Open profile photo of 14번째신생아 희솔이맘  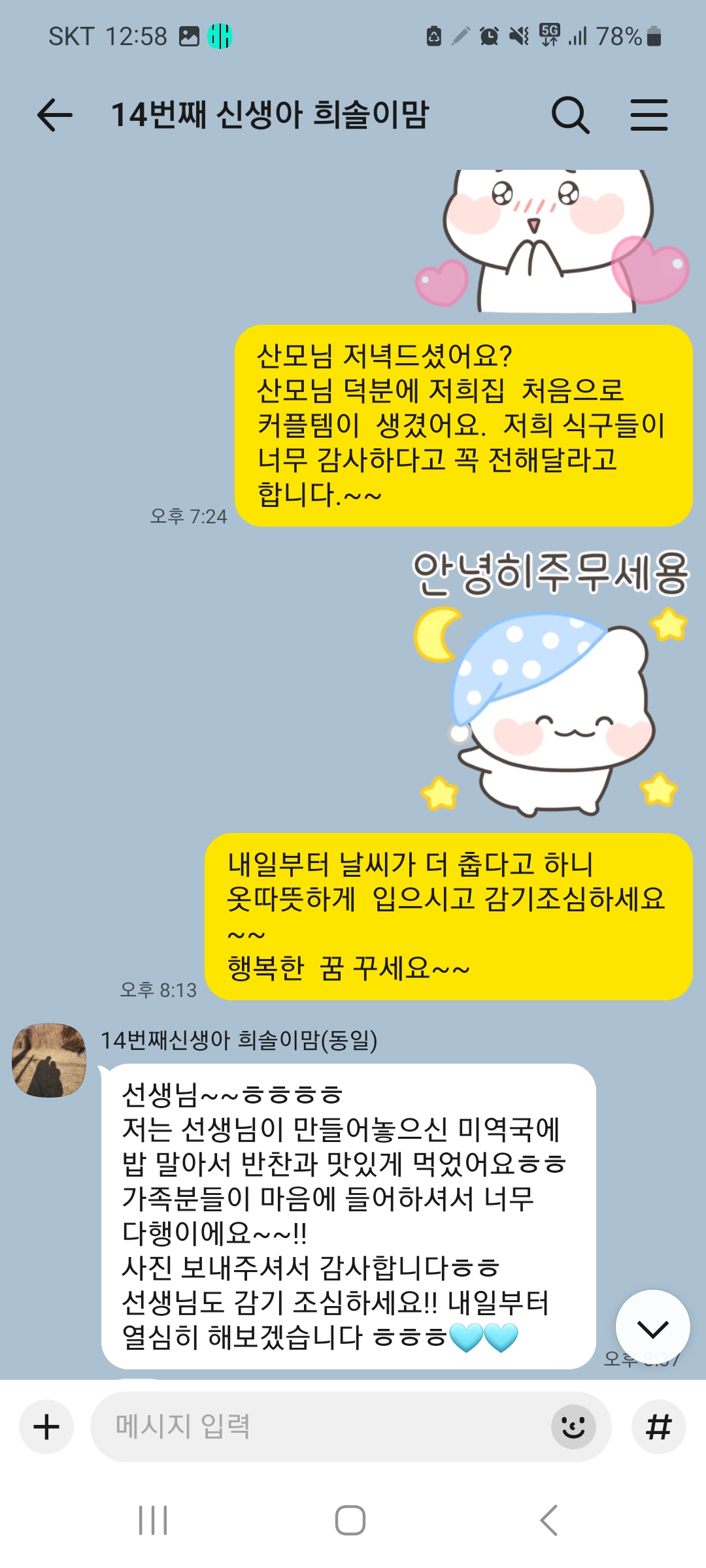click(49, 1060)
